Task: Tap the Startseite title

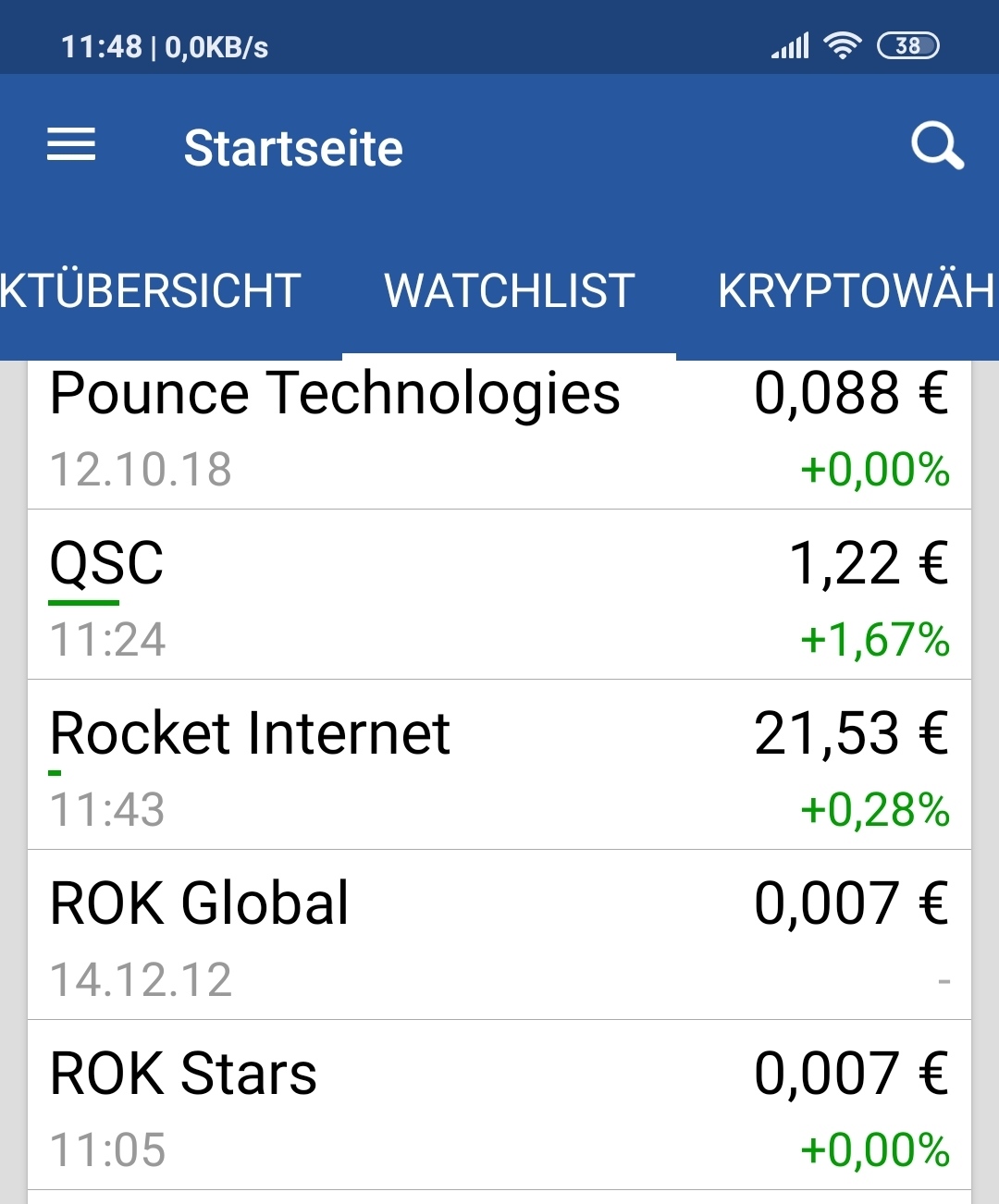Action: [293, 148]
